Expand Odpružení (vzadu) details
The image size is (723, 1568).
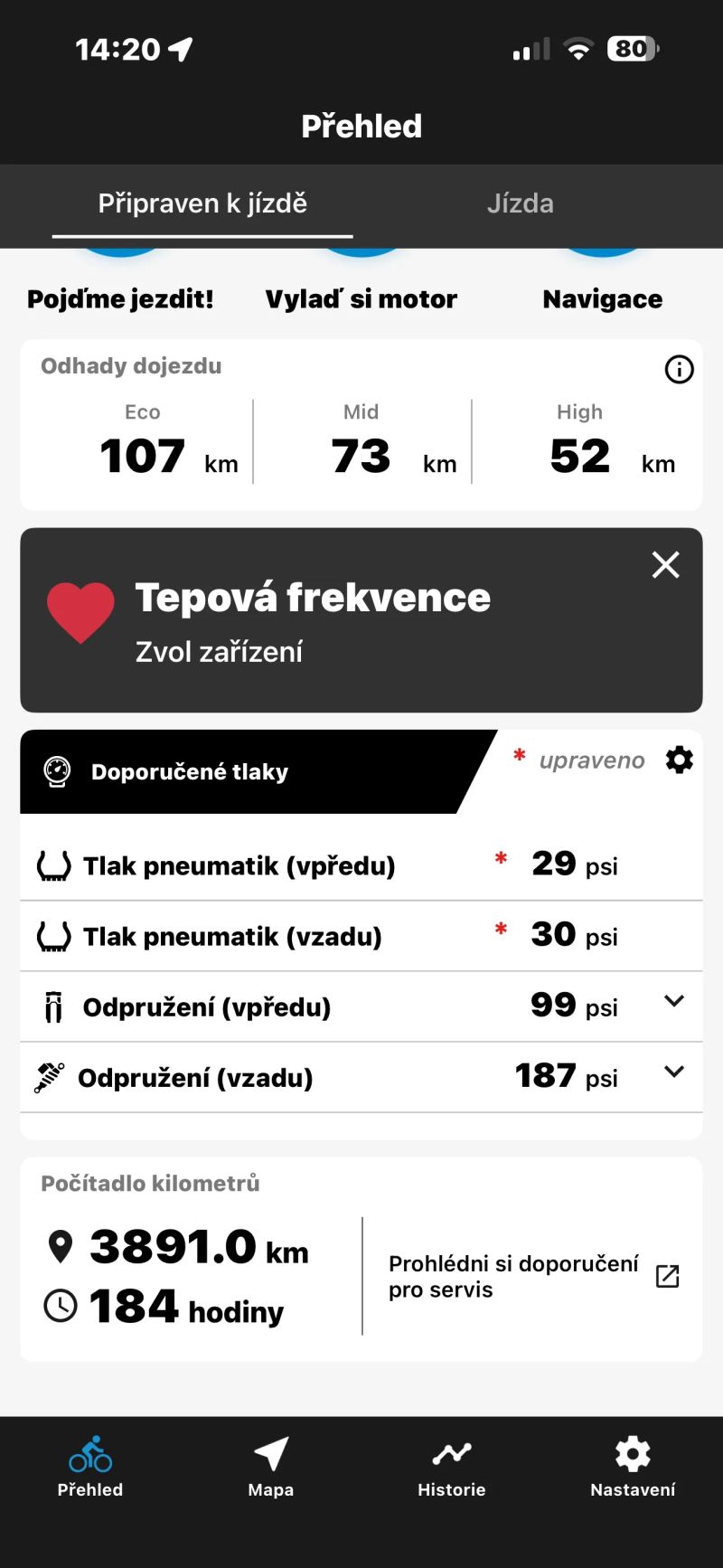tap(674, 1072)
